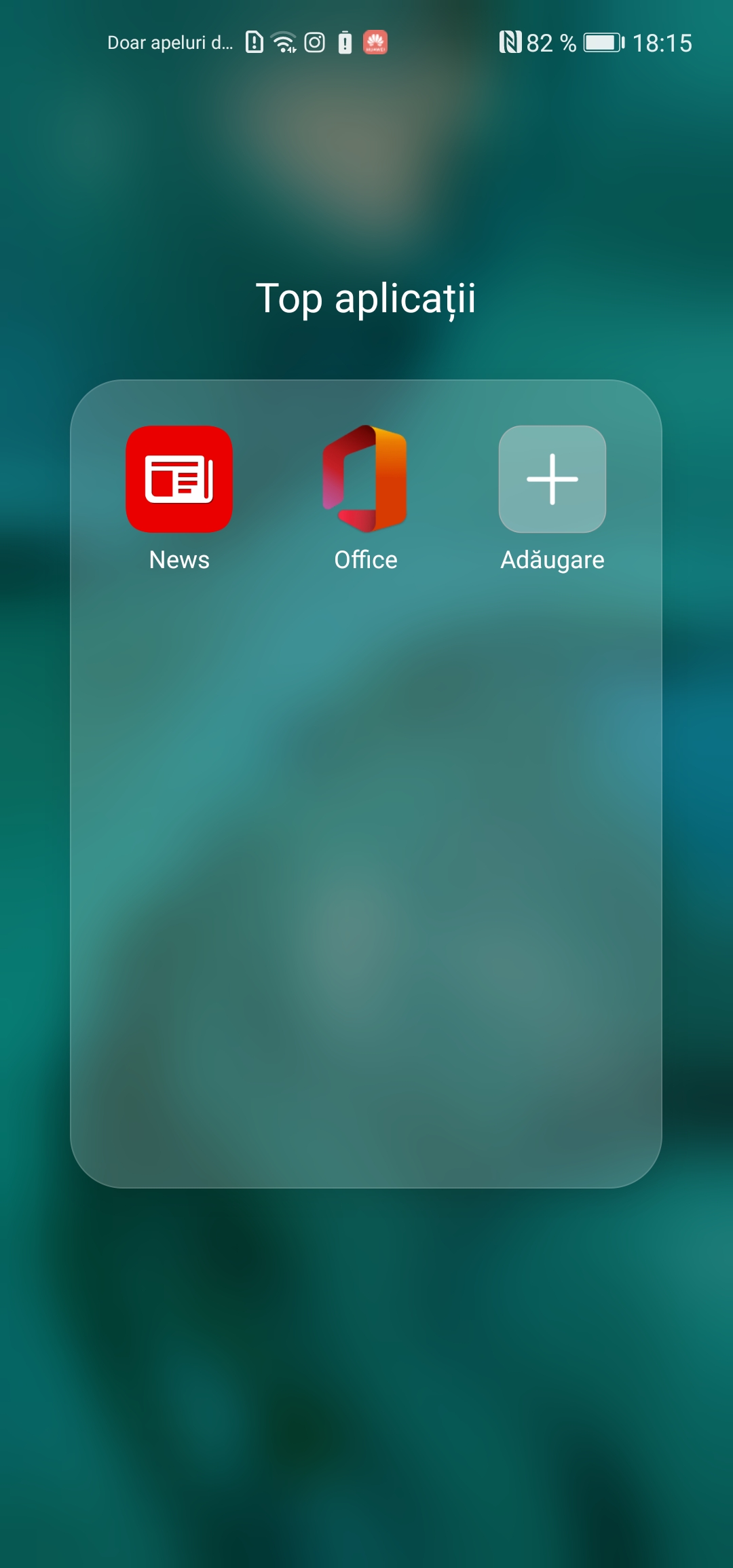Rename the Top aplicații folder title
The height and width of the screenshot is (1568, 733).
pos(366,299)
